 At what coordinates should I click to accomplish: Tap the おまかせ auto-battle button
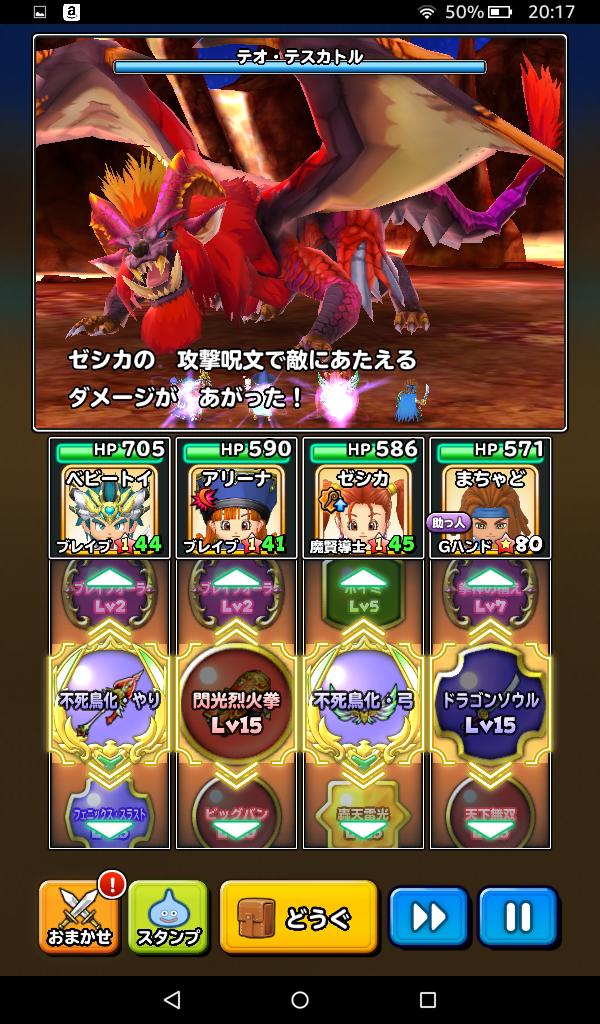coord(82,915)
